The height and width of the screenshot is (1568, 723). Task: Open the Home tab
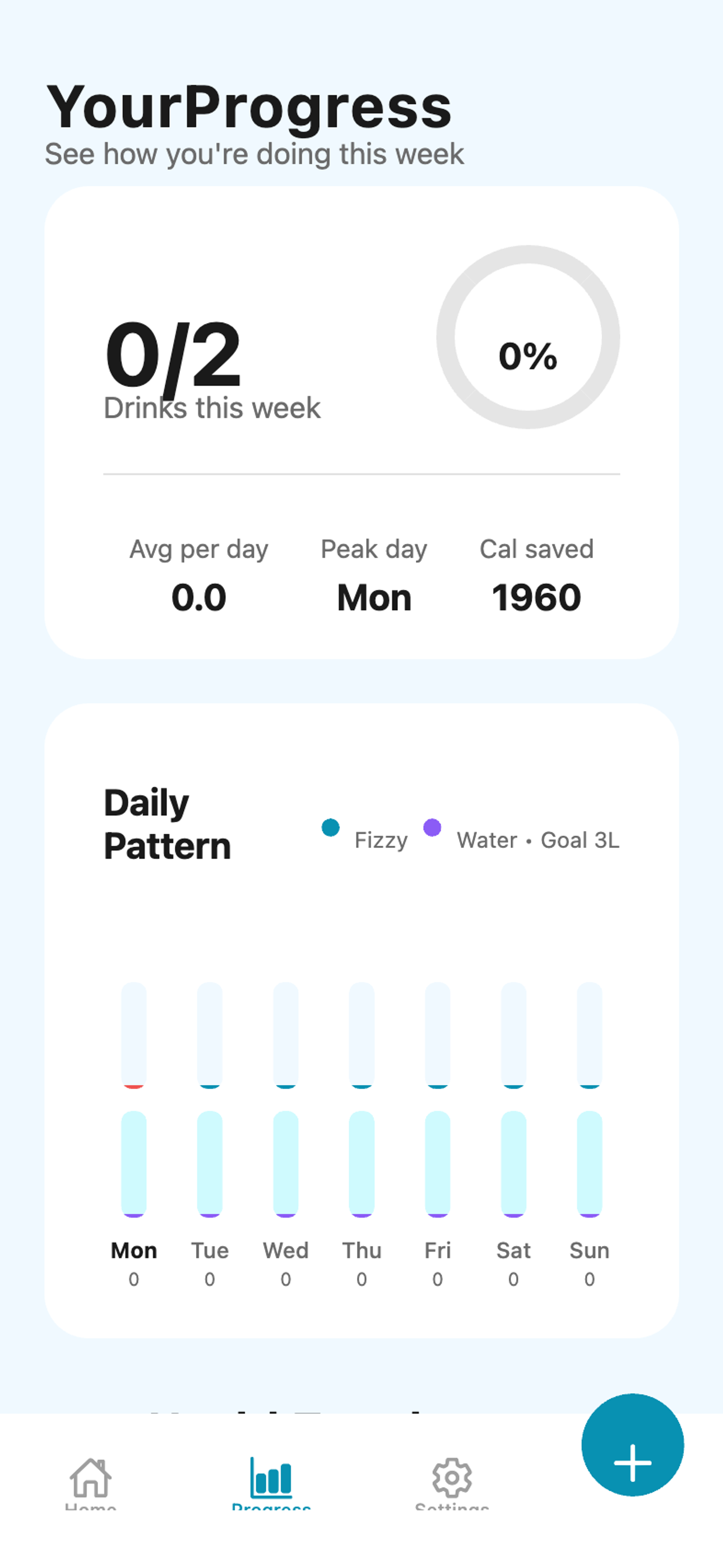pos(90,1483)
